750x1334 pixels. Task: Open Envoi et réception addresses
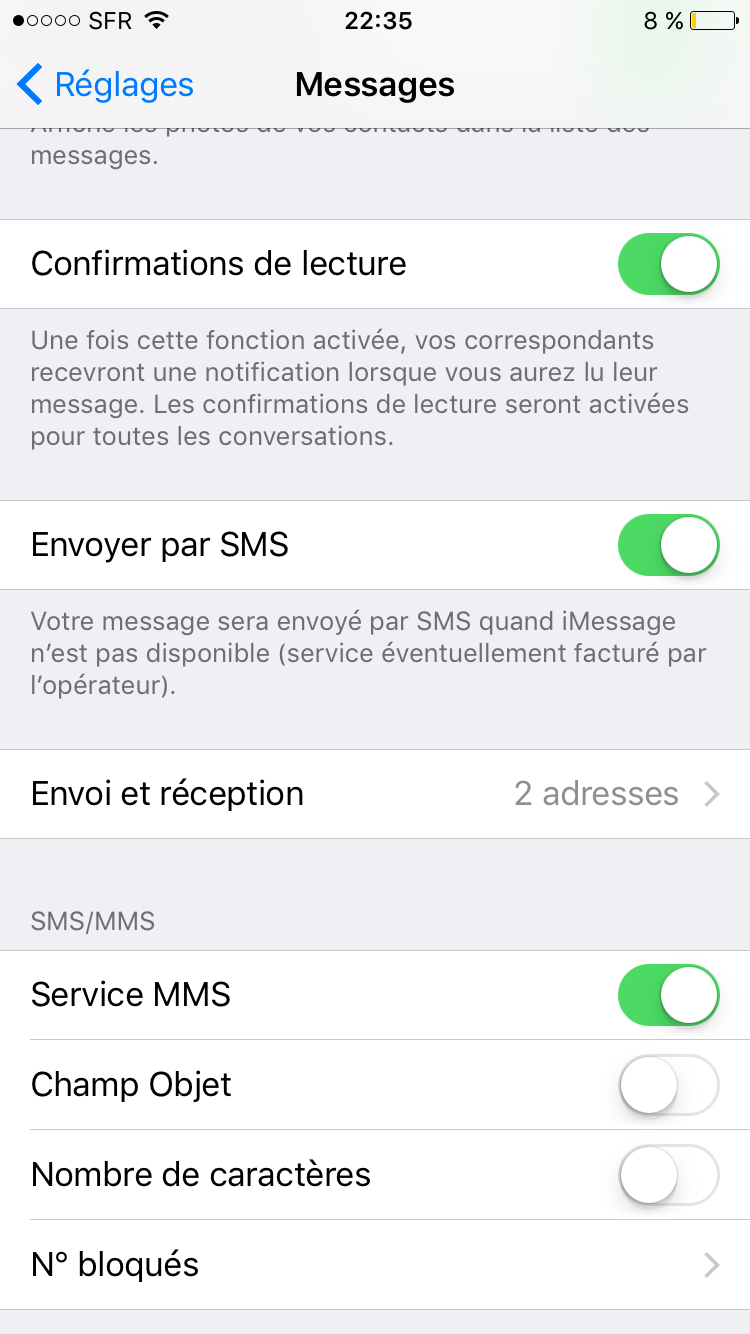point(375,794)
